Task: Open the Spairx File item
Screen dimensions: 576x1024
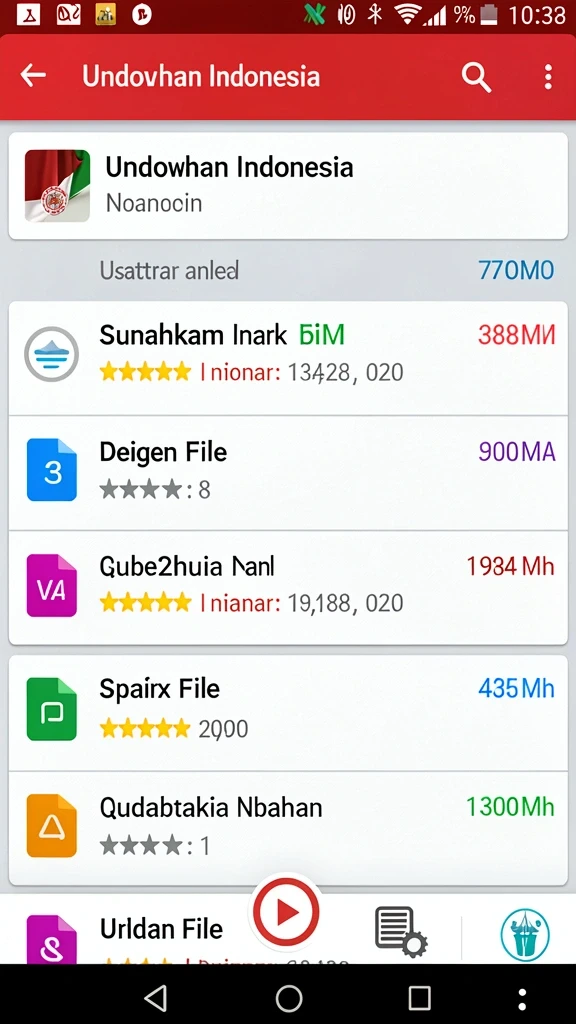Action: pos(288,712)
